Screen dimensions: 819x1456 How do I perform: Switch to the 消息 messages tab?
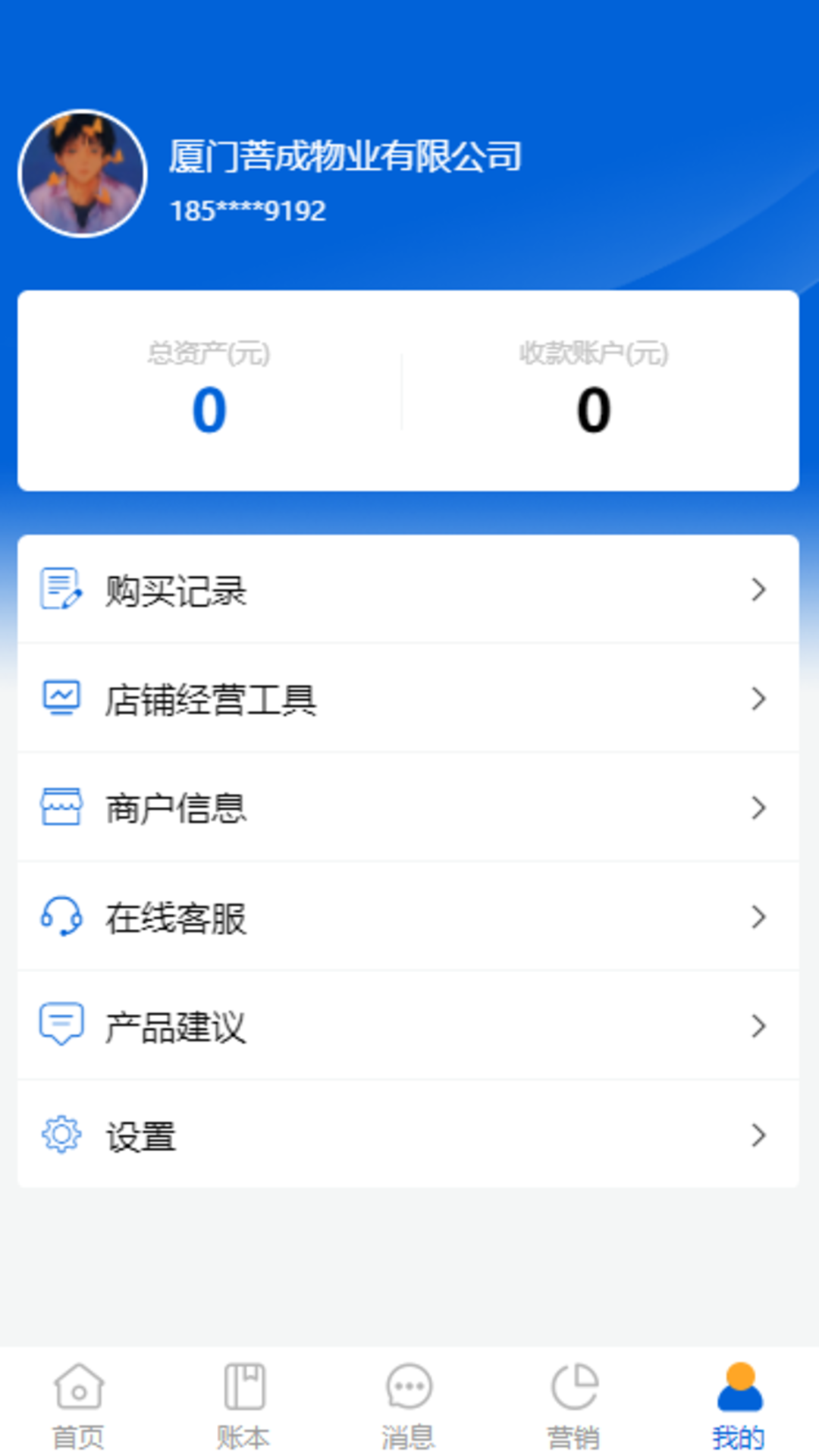[409, 1405]
